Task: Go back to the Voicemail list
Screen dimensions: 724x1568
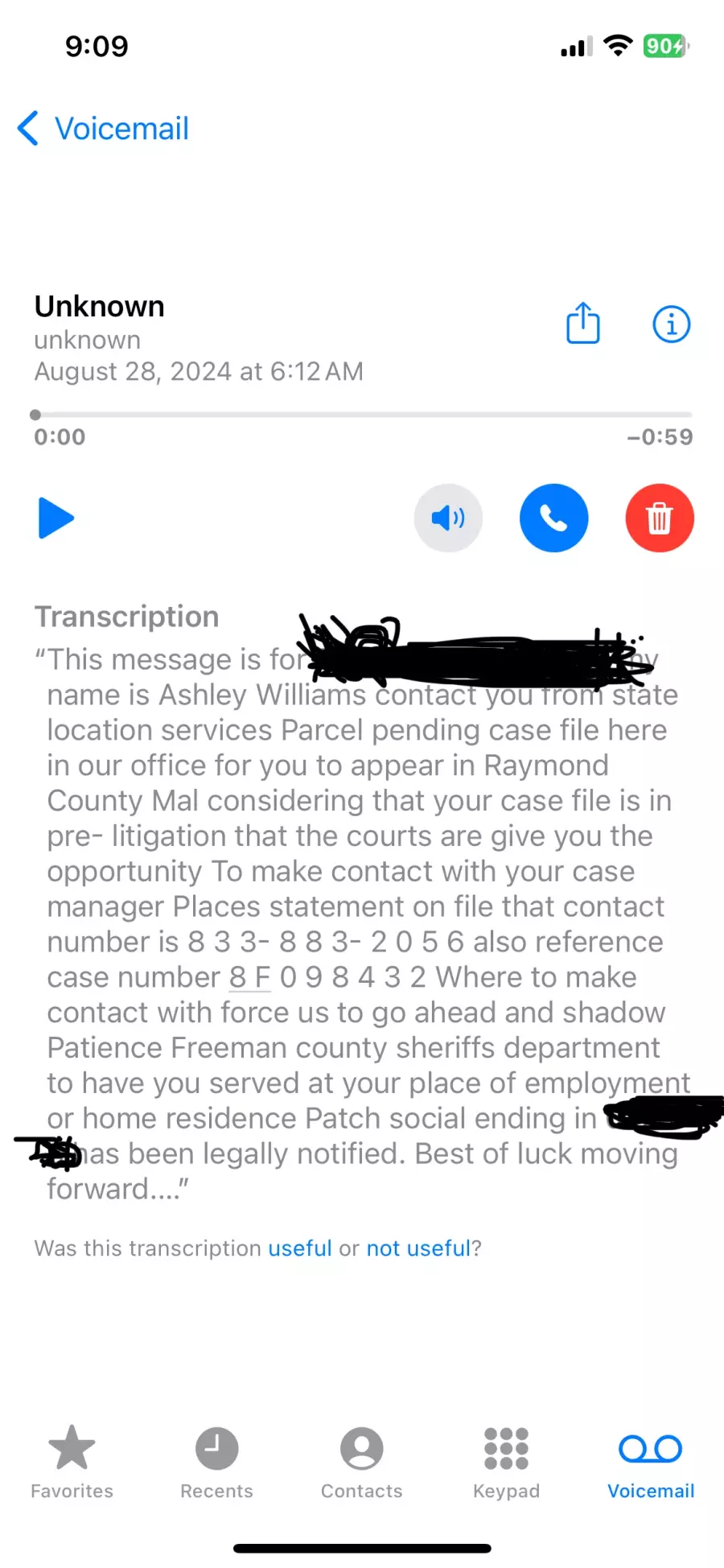Action: point(103,129)
